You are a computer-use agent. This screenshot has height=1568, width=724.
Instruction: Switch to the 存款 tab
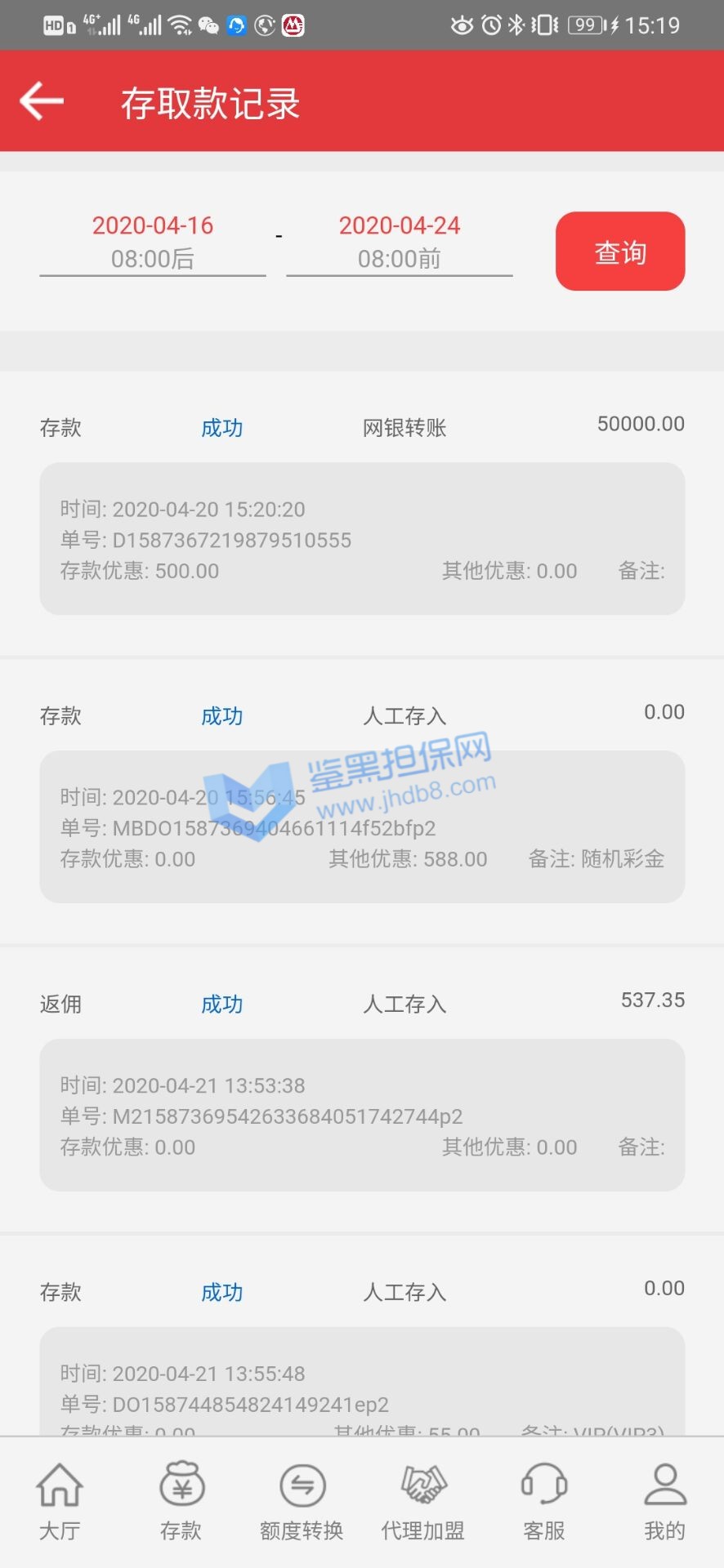181,1501
